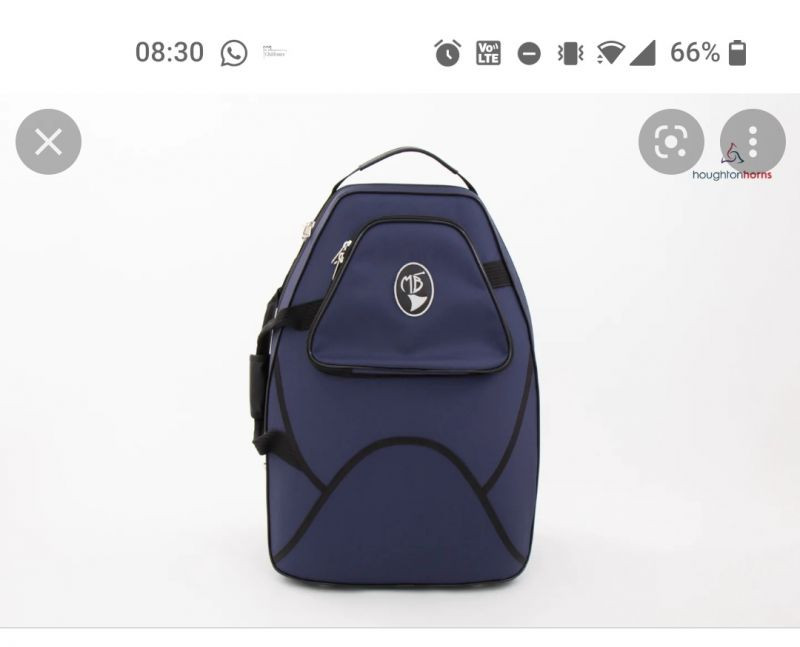Open the three-dot overflow menu

pyautogui.click(x=752, y=142)
